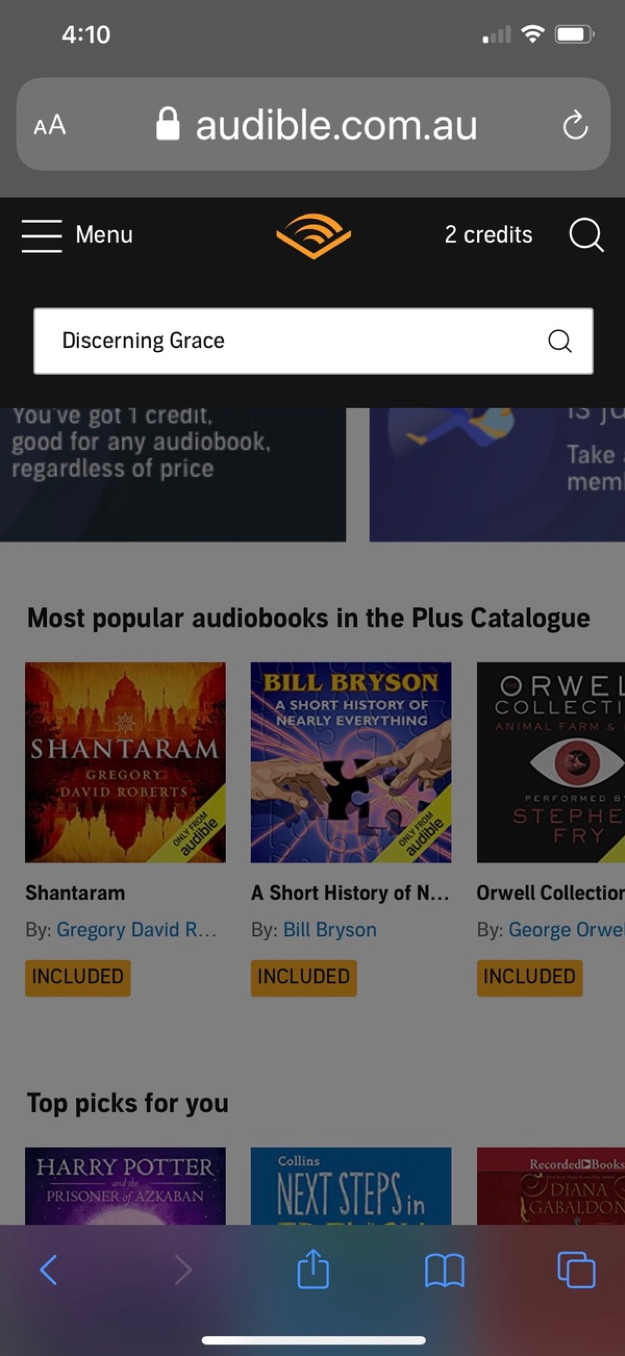Open the 2 credits link
This screenshot has width=625, height=1356.
(x=488, y=235)
